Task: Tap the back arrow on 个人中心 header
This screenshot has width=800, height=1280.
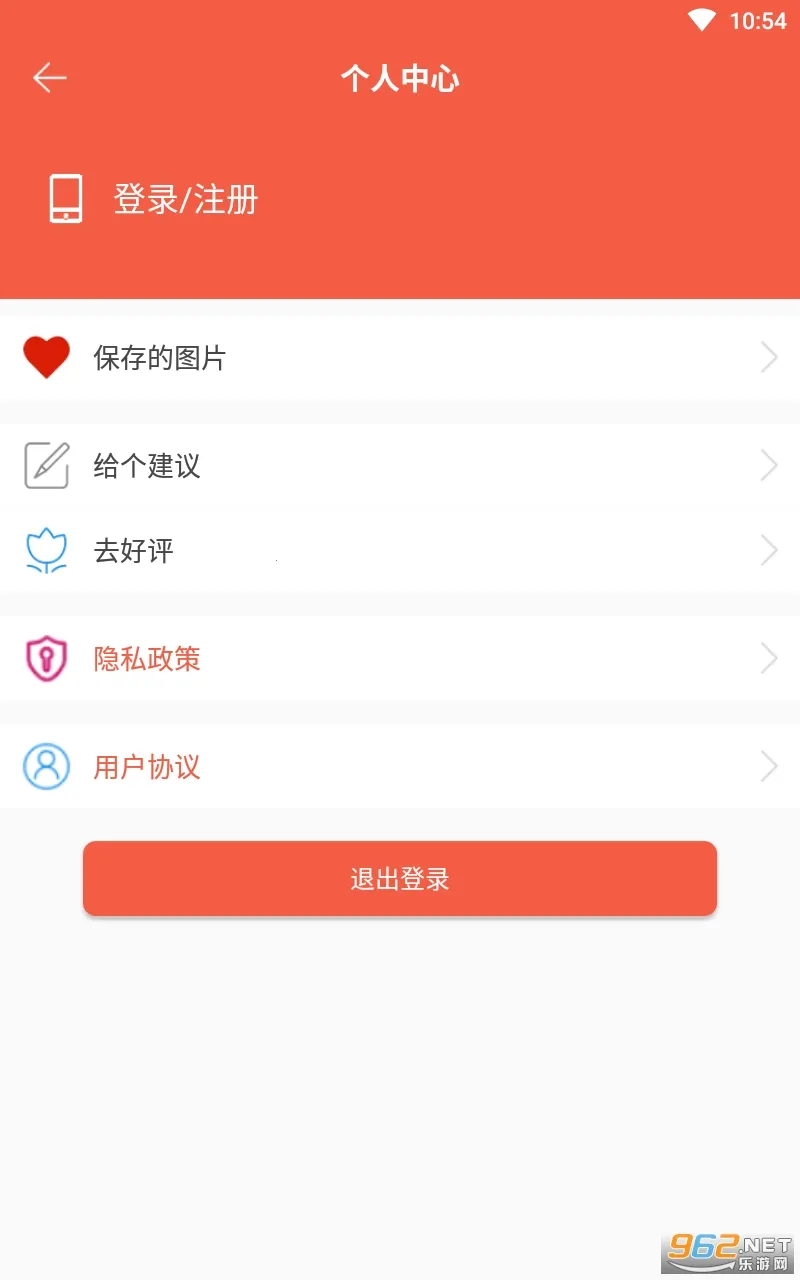Action: 50,77
